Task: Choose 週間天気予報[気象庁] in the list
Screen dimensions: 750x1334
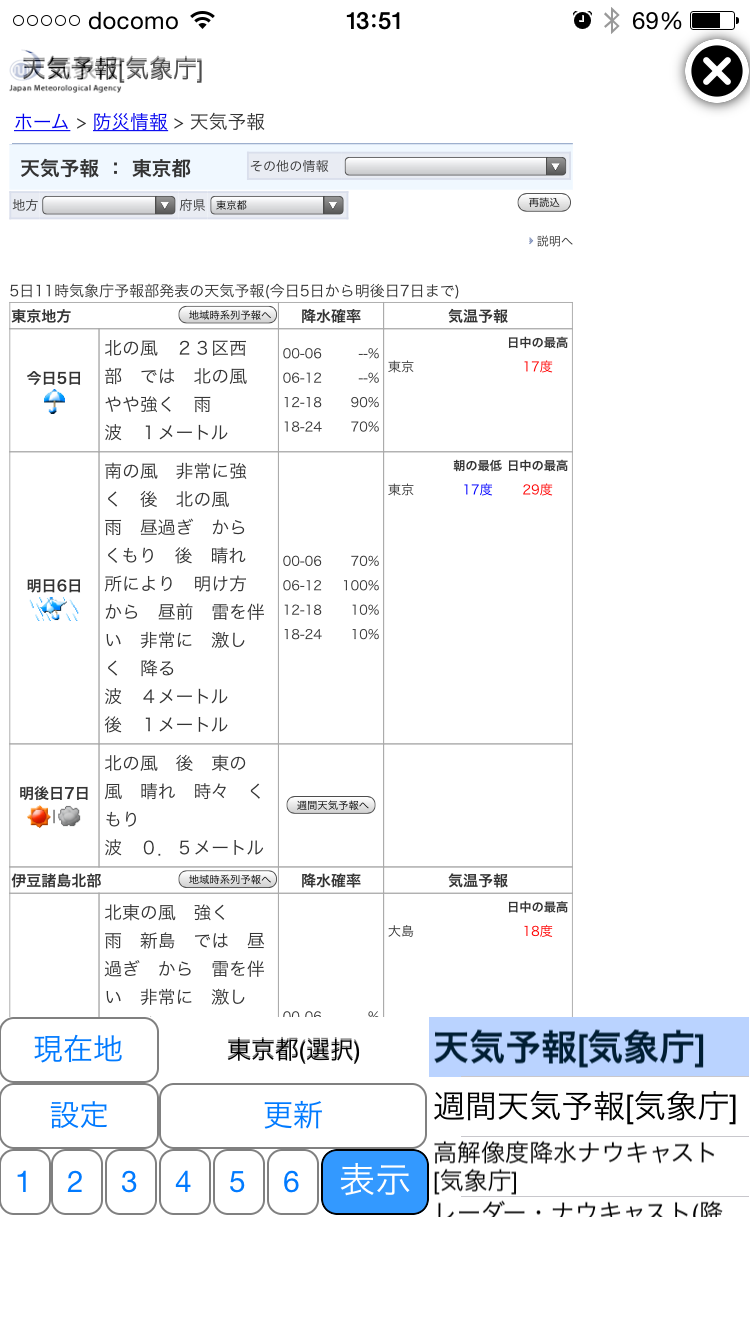Action: [x=589, y=1107]
